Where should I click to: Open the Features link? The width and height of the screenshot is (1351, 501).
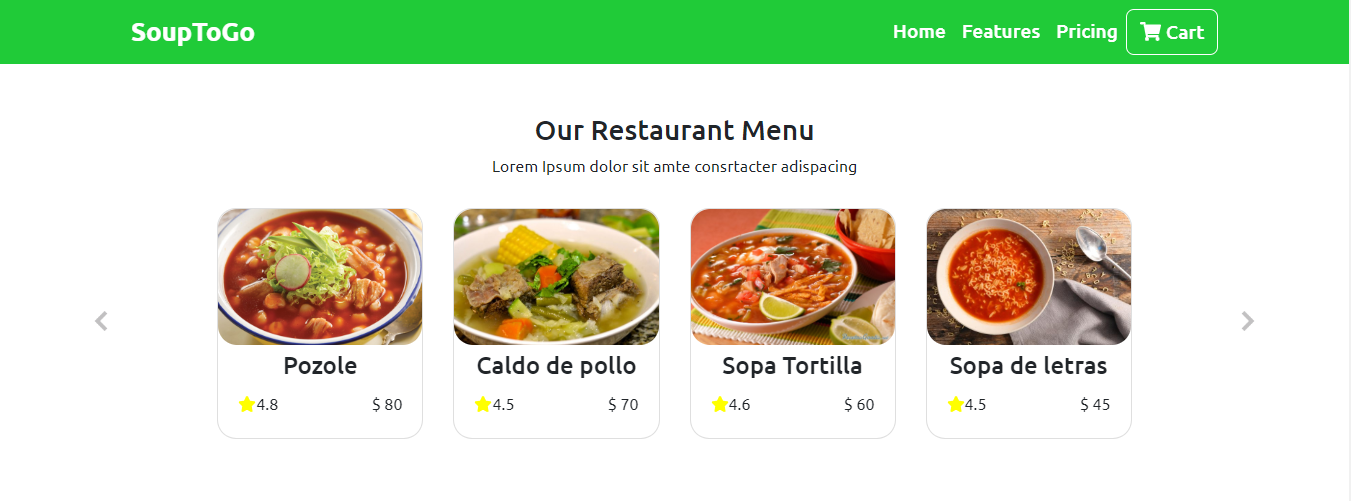(1000, 32)
